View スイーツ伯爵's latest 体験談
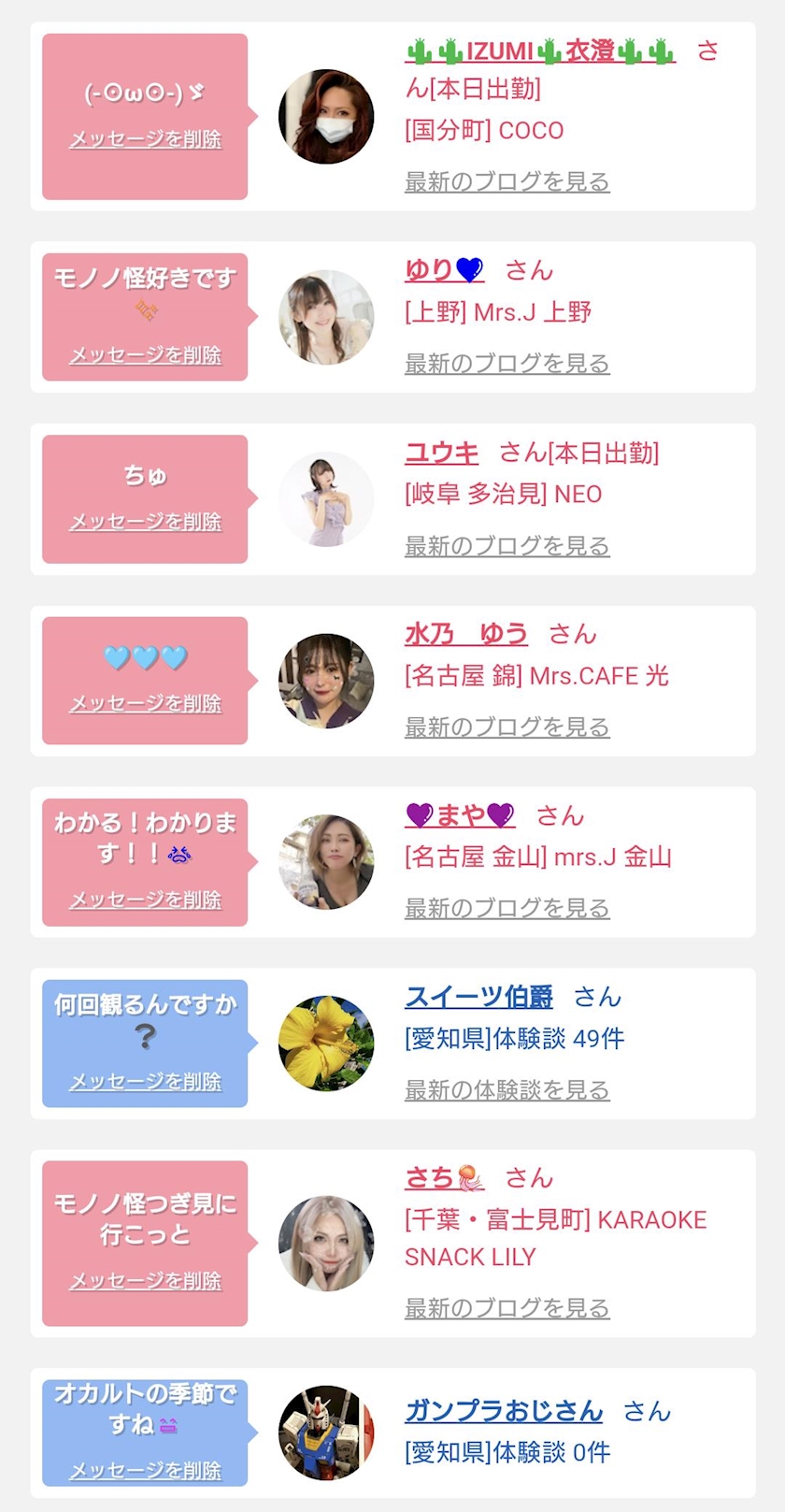785x1512 pixels. (507, 1090)
